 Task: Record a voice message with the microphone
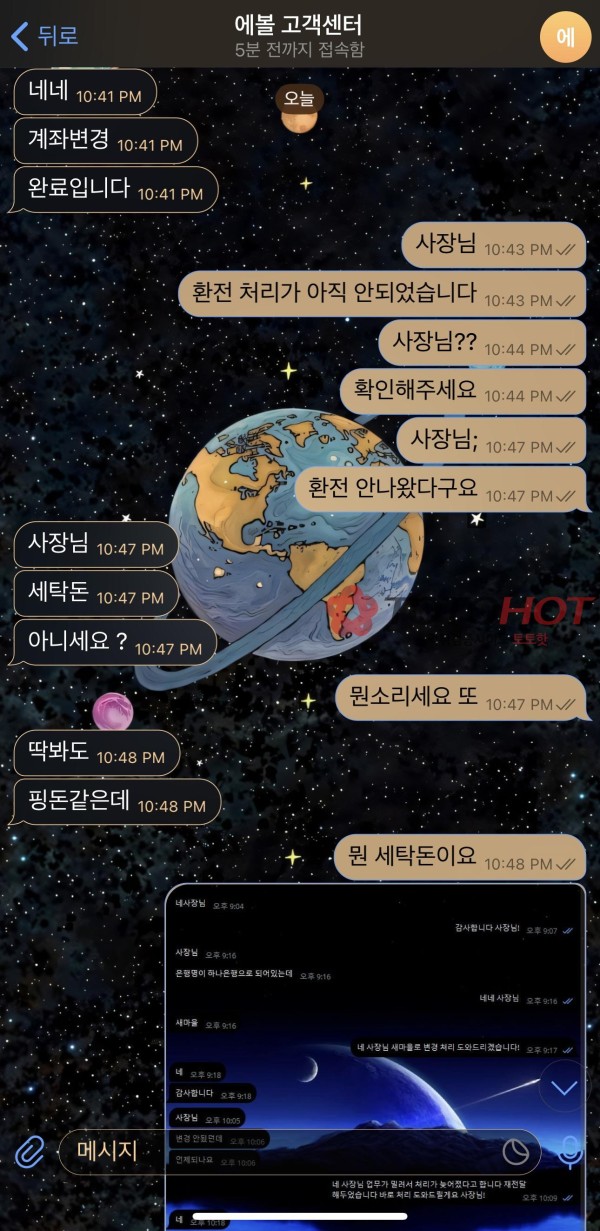click(x=570, y=1152)
